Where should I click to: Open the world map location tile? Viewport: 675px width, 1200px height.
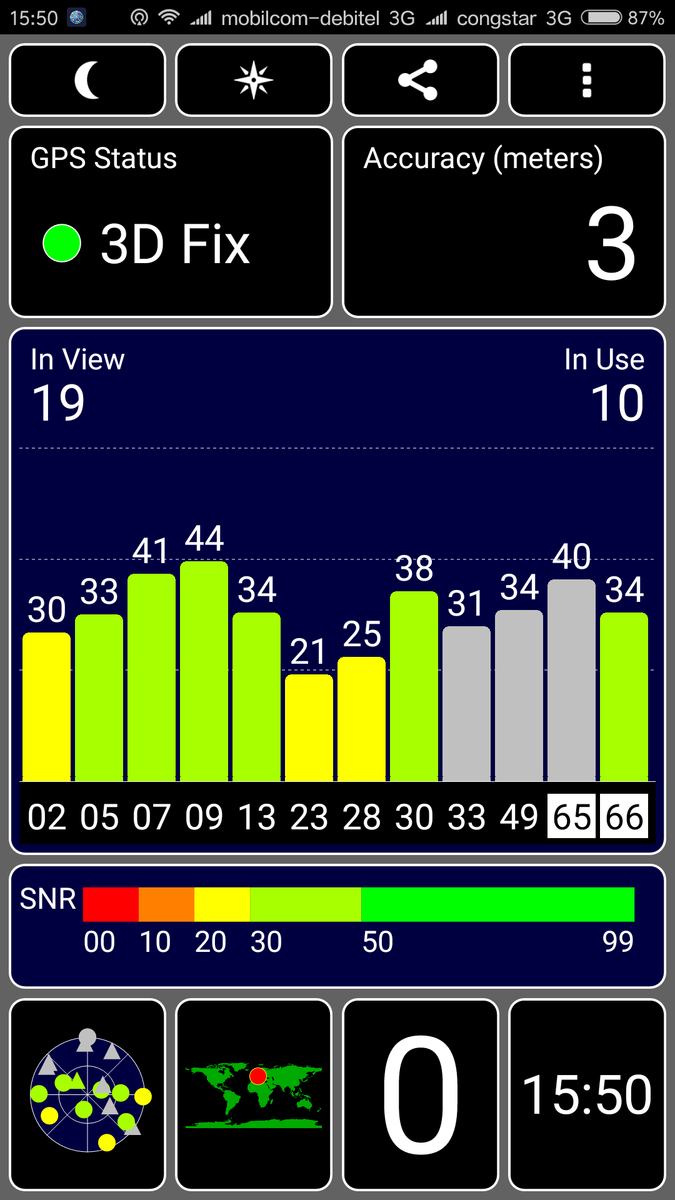pos(254,1093)
